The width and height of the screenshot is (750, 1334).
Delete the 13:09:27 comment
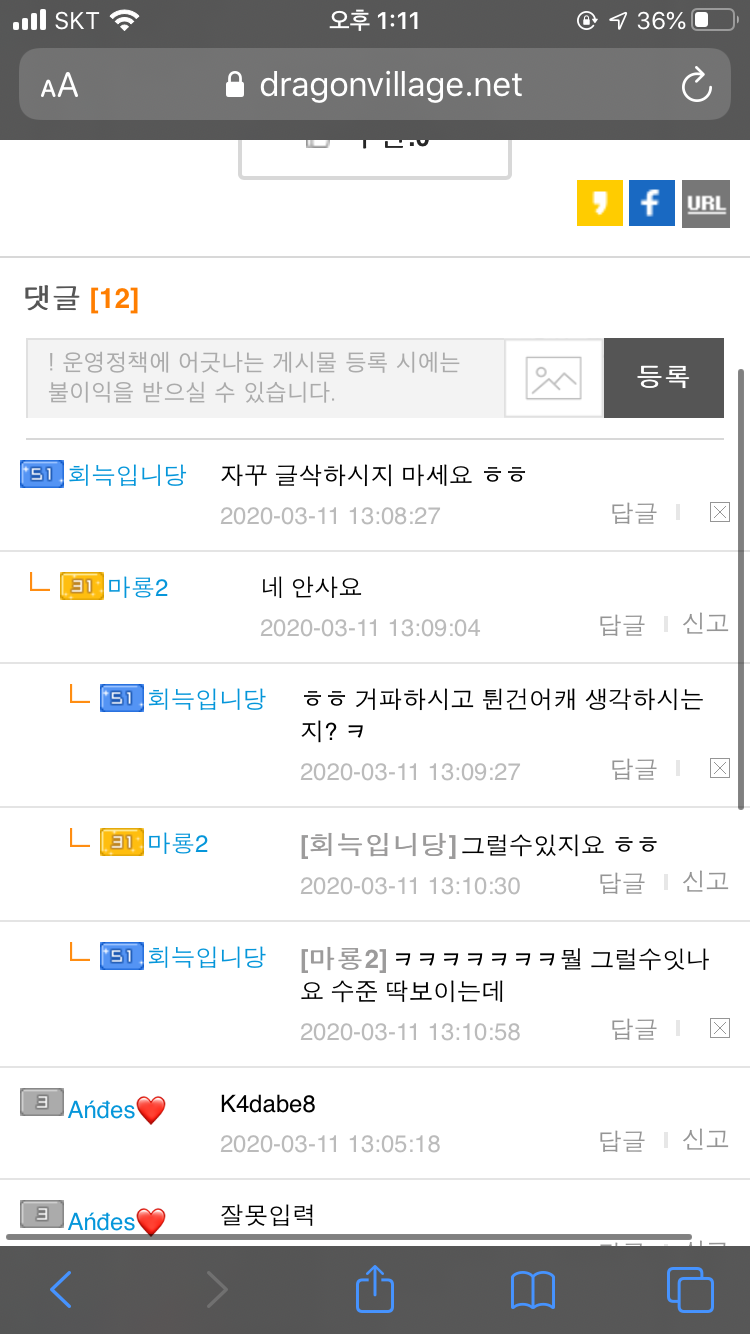pyautogui.click(x=719, y=768)
